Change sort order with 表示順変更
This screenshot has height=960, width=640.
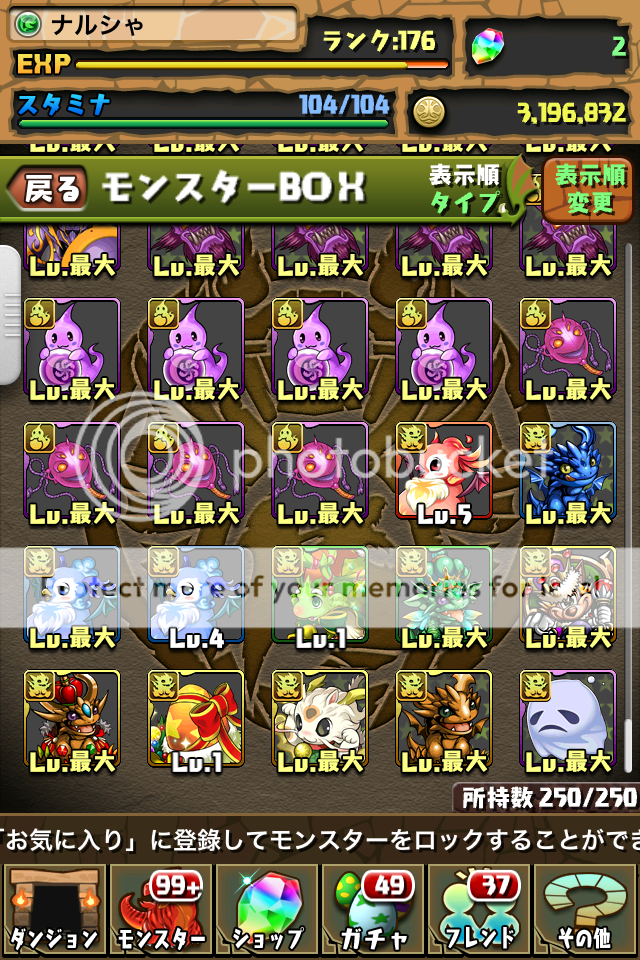click(x=589, y=189)
